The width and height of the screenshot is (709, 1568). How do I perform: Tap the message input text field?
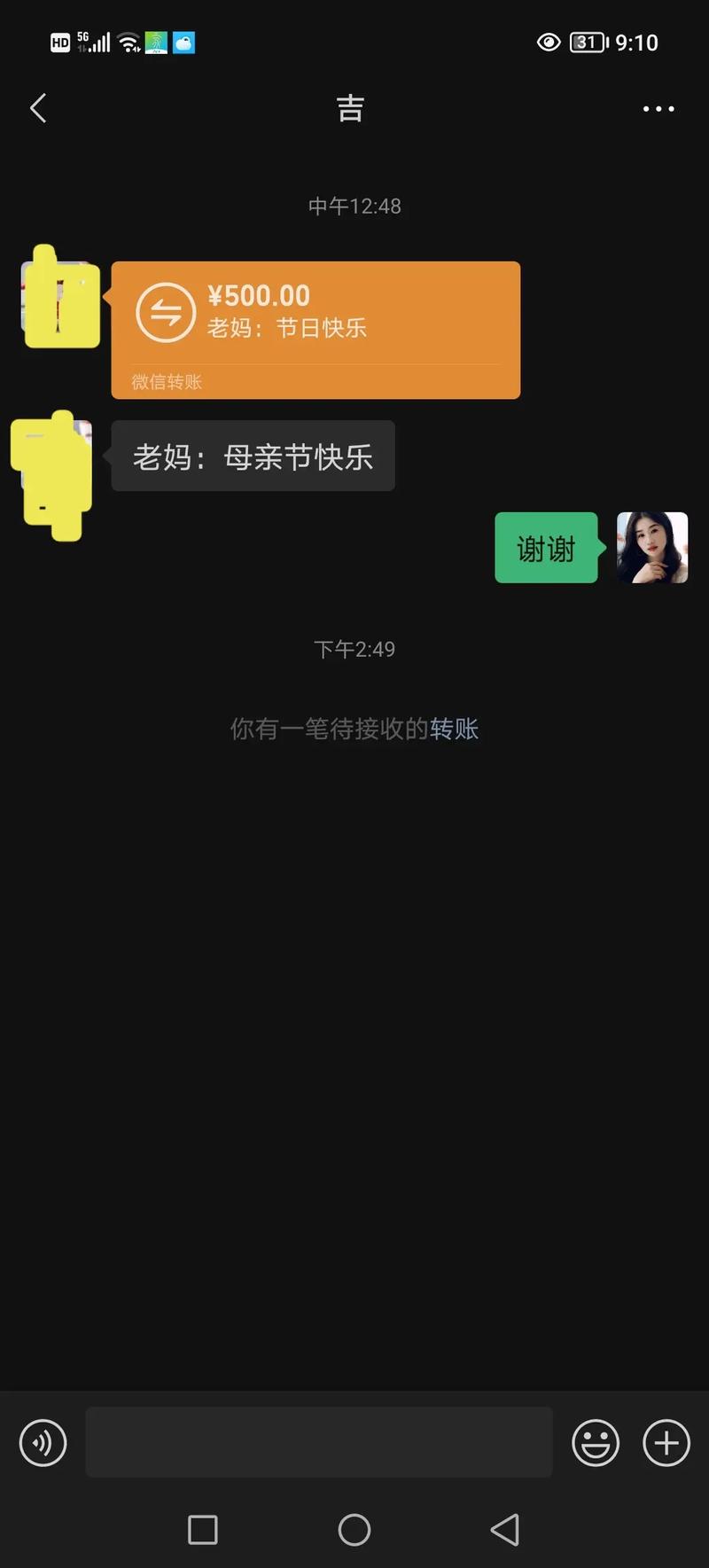(319, 1442)
